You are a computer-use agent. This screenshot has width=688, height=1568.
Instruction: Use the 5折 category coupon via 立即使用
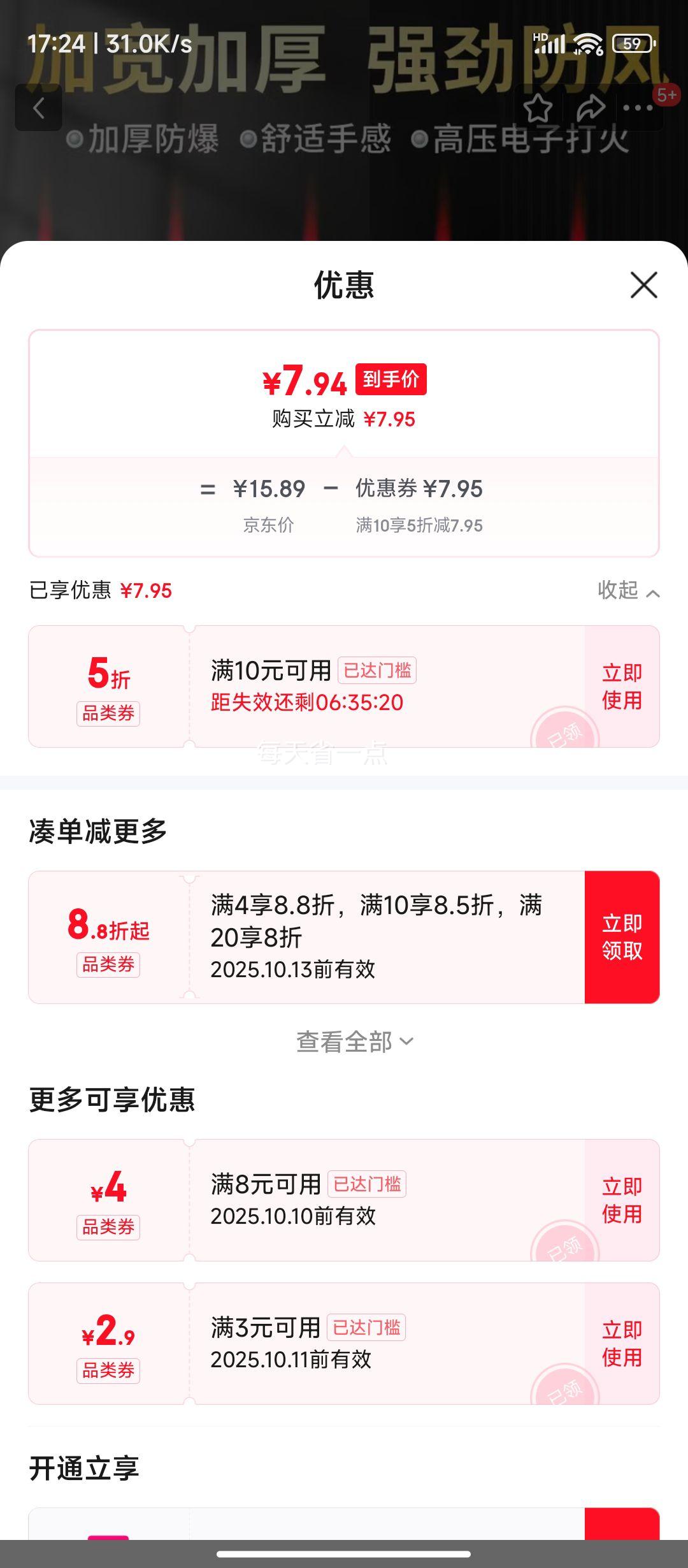622,685
